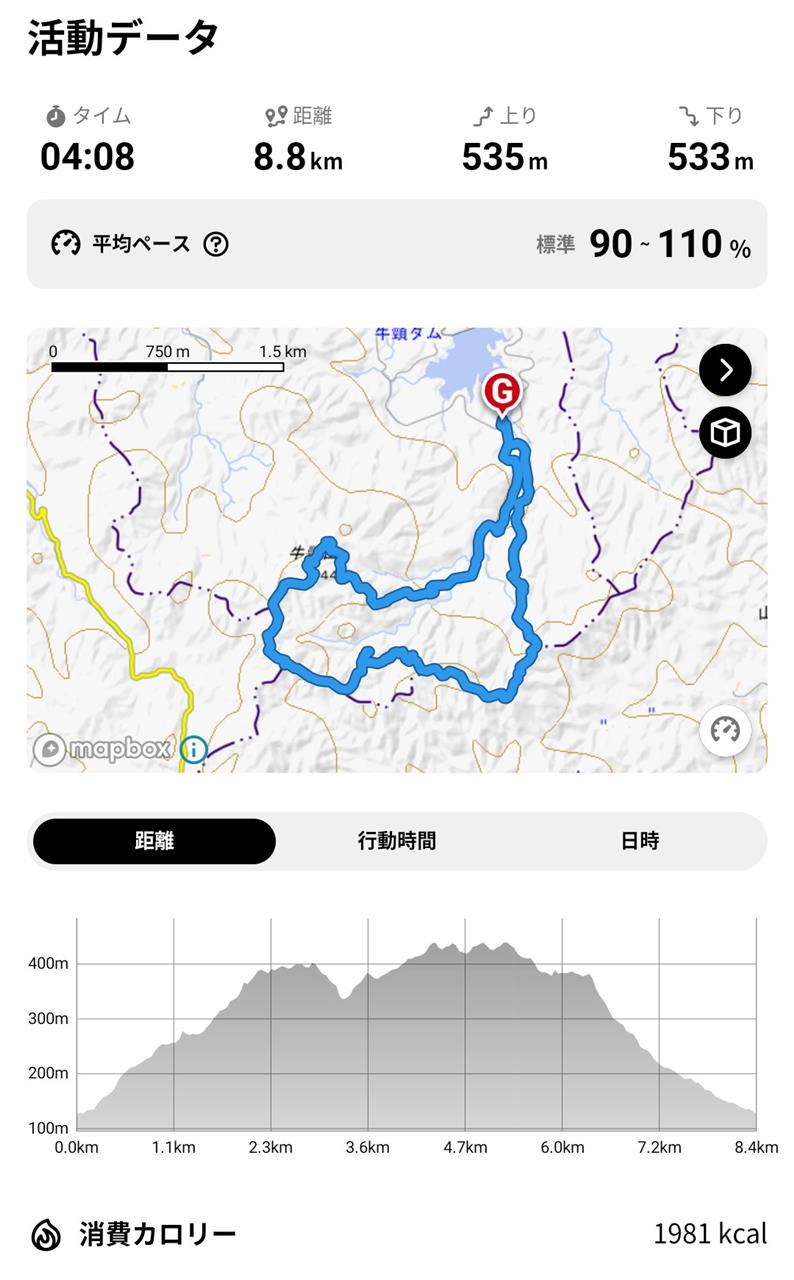The width and height of the screenshot is (794, 1280).
Task: Tap the G goal marker on the map
Action: coord(501,392)
